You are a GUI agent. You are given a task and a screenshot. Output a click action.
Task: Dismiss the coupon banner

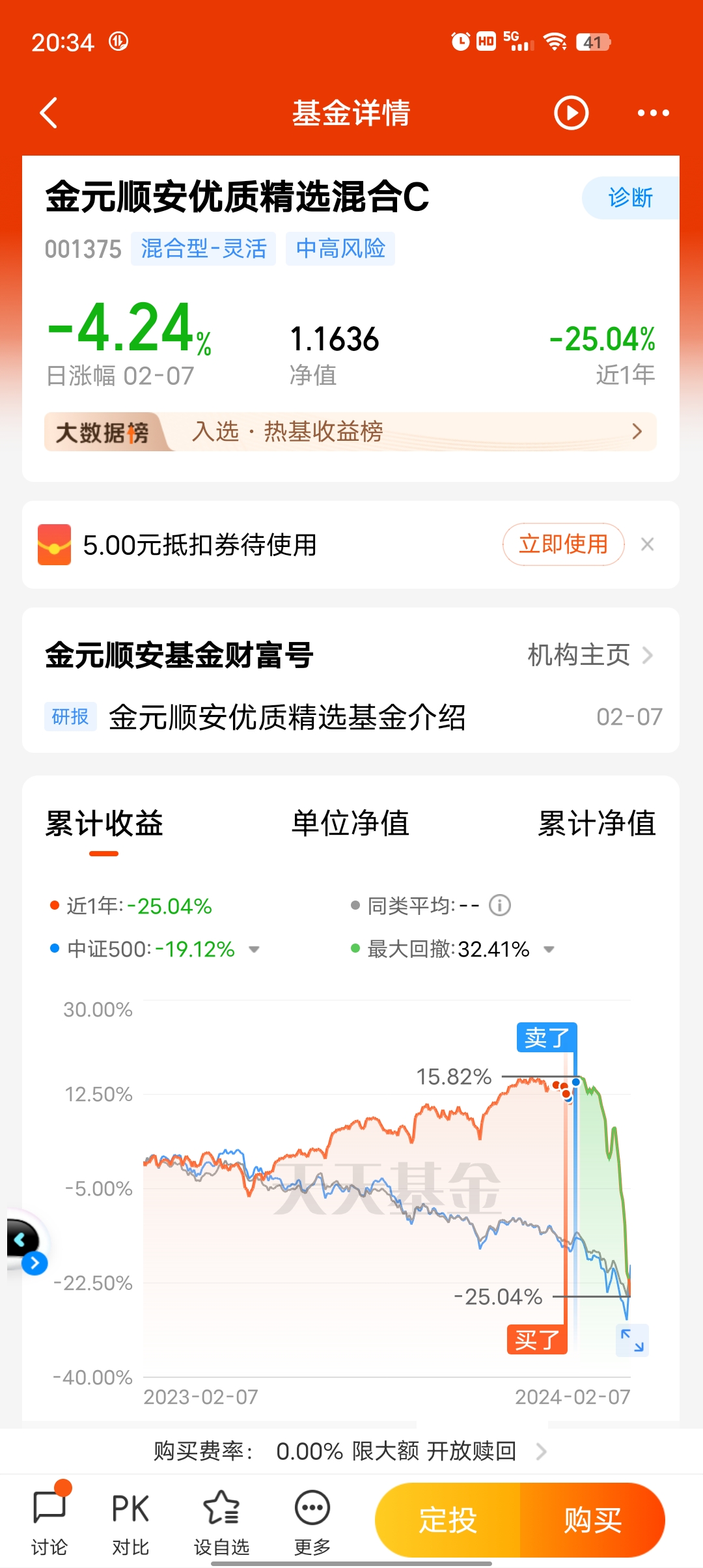[x=647, y=544]
